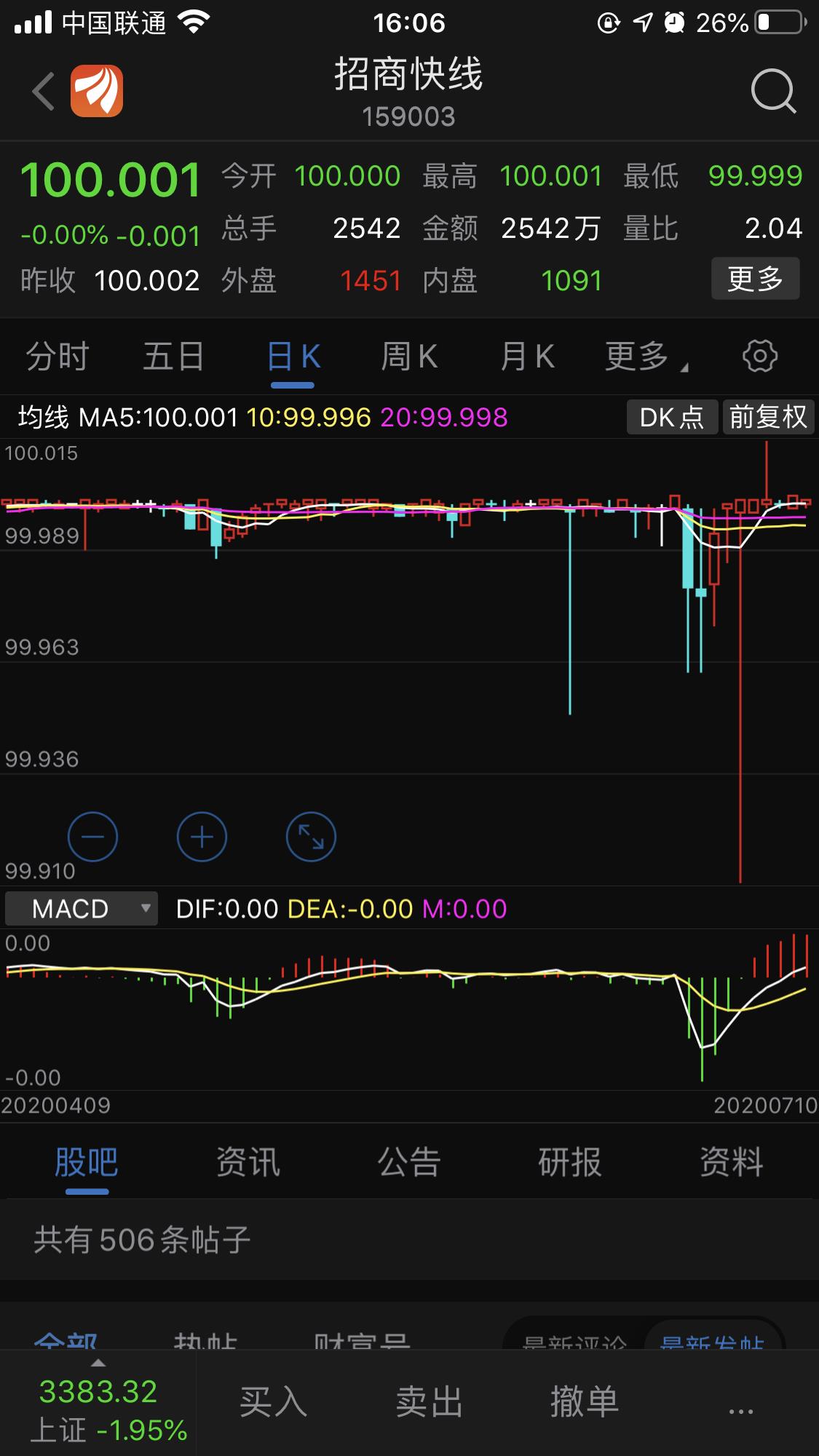Tap the 买入 button
Viewport: 819px width, 1456px height.
coord(273,1402)
